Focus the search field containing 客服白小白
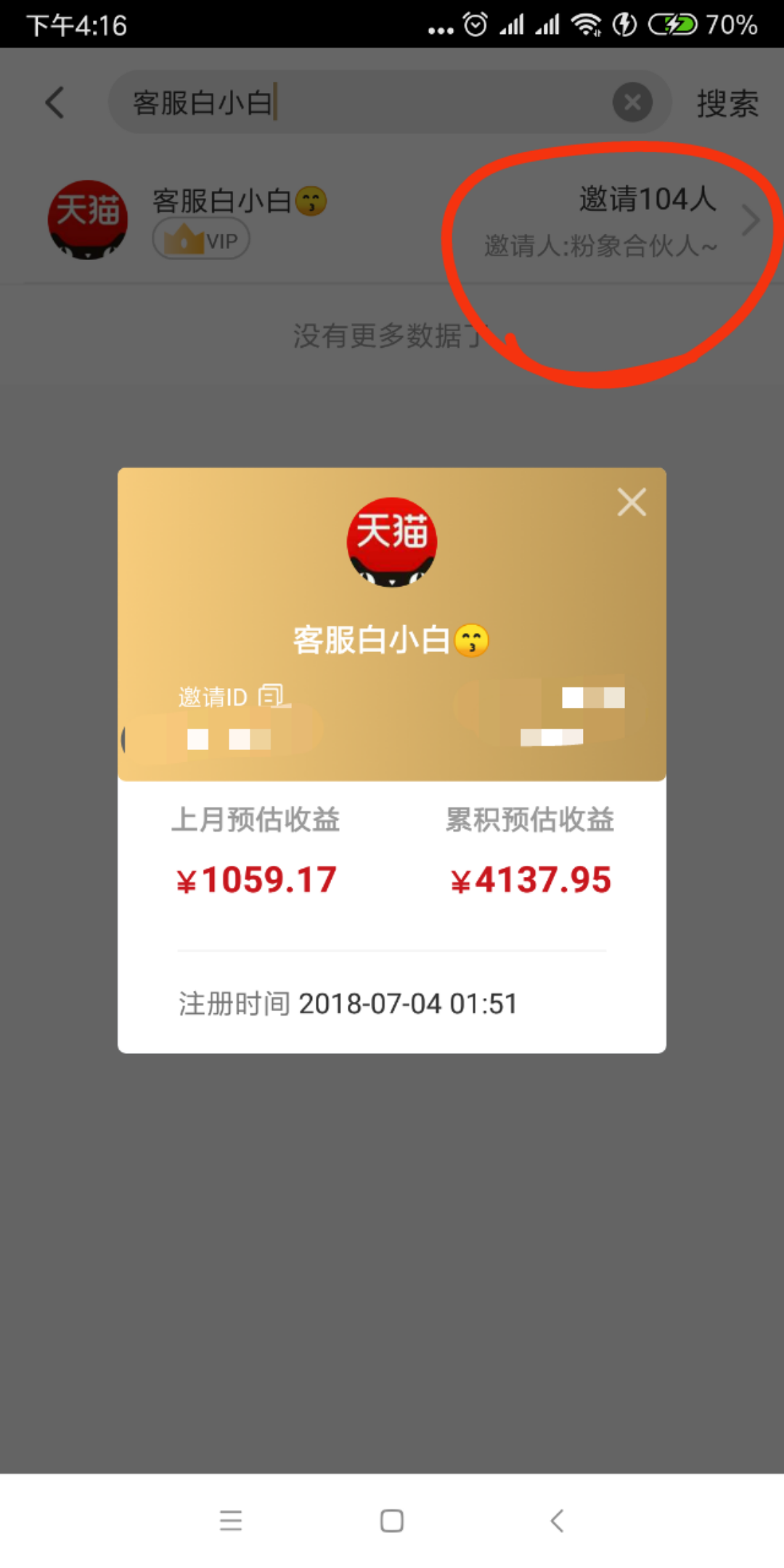784x1568 pixels. click(x=363, y=102)
